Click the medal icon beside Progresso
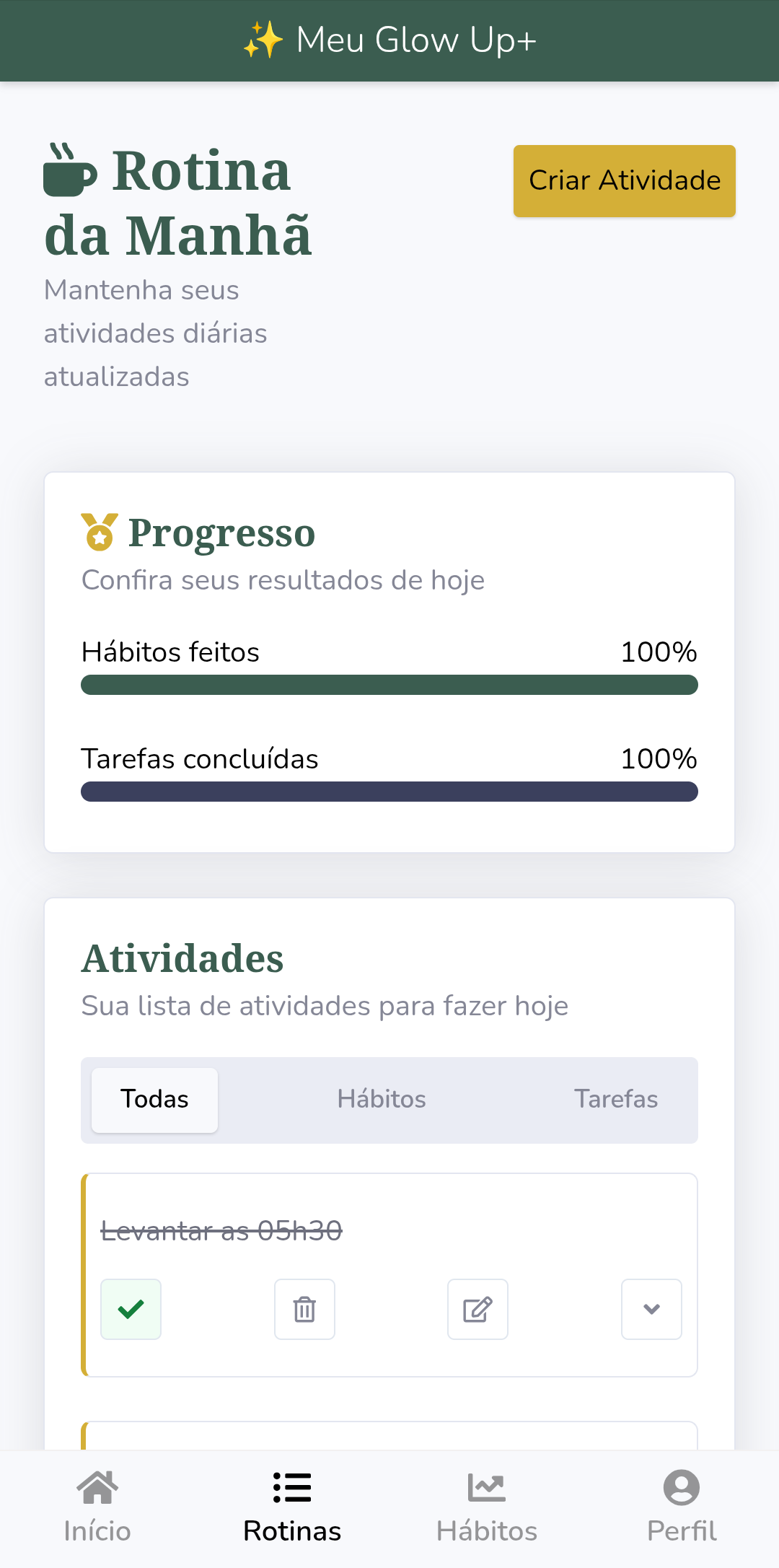This screenshot has width=779, height=1568. click(x=100, y=533)
